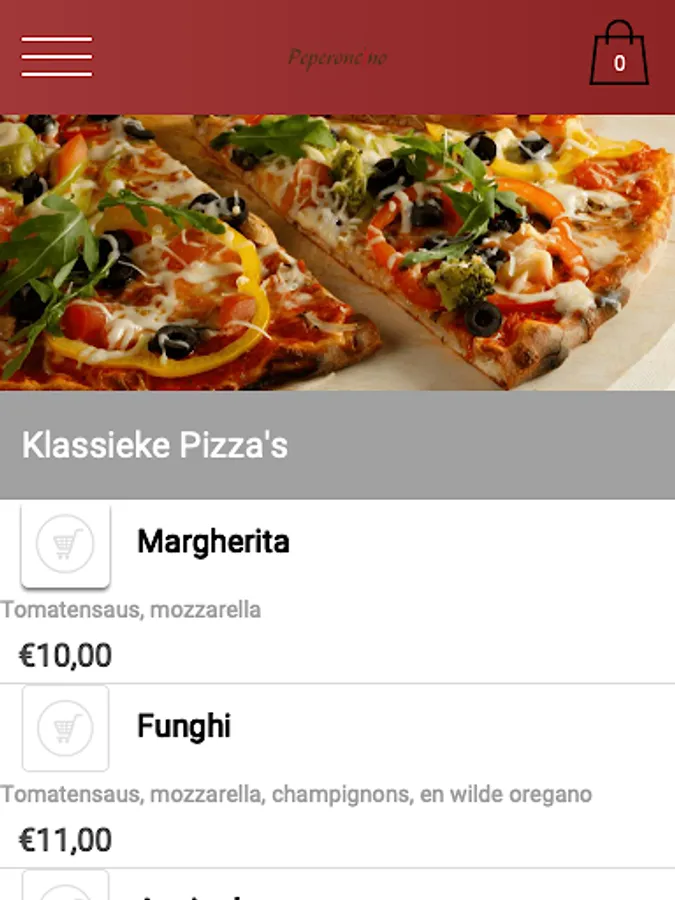The image size is (675, 900).
Task: View Margherita pizza details
Action: tap(213, 542)
